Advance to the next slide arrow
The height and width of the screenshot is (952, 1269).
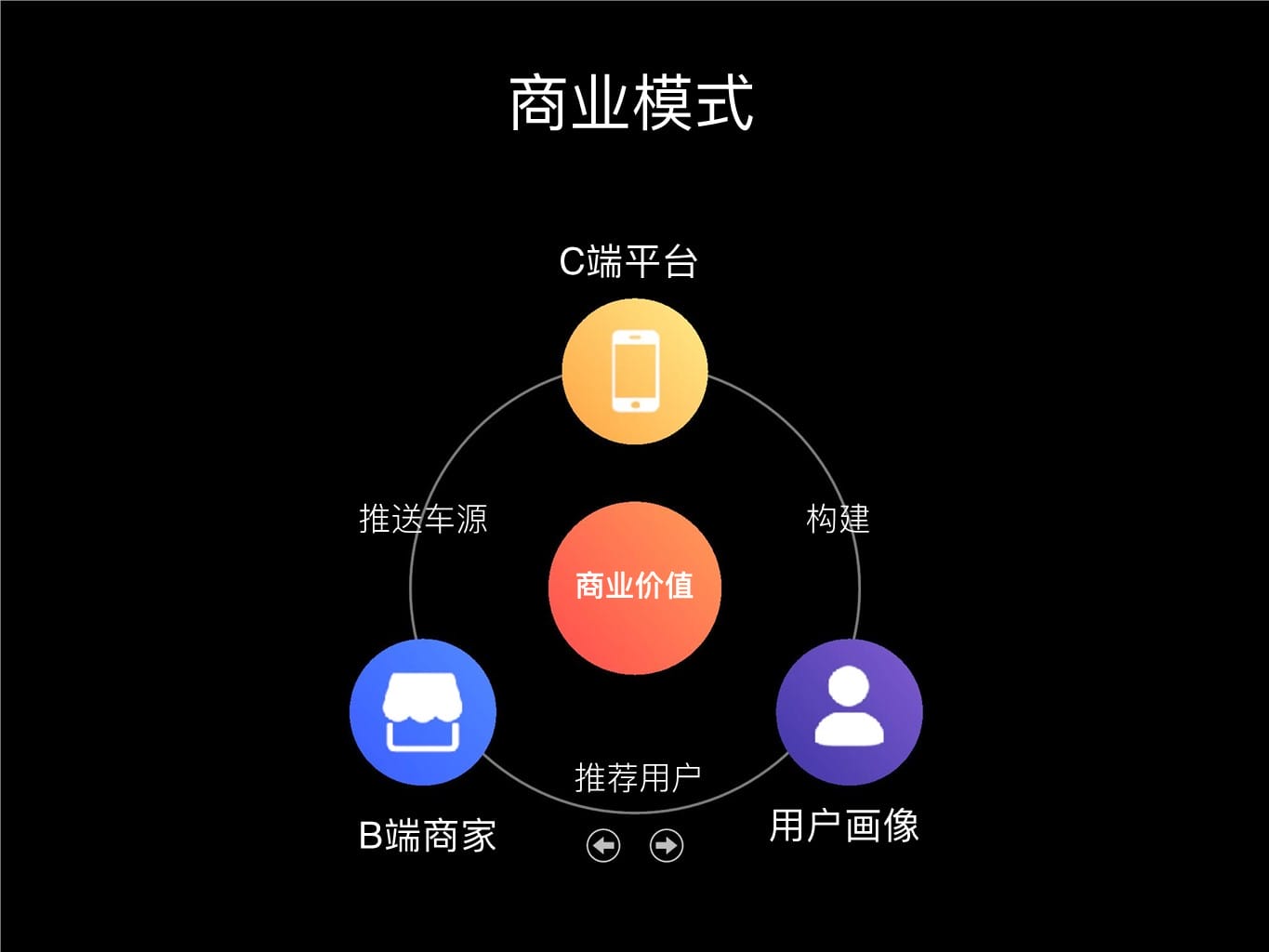[666, 845]
